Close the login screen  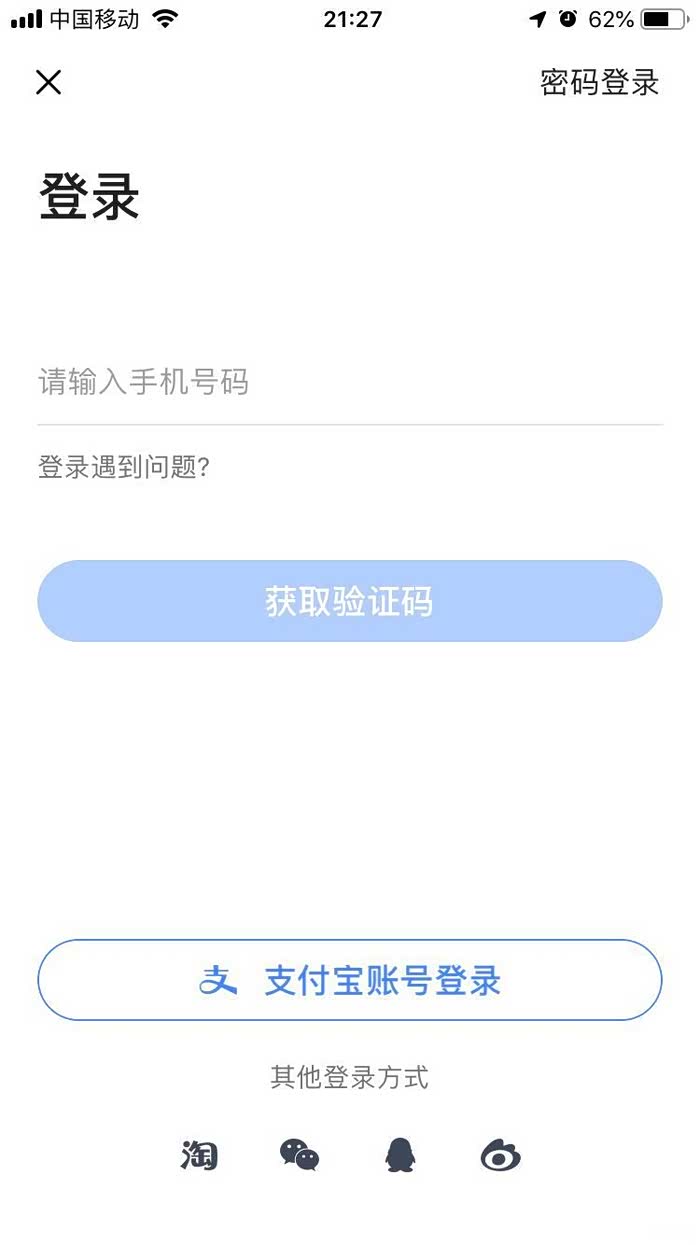48,82
